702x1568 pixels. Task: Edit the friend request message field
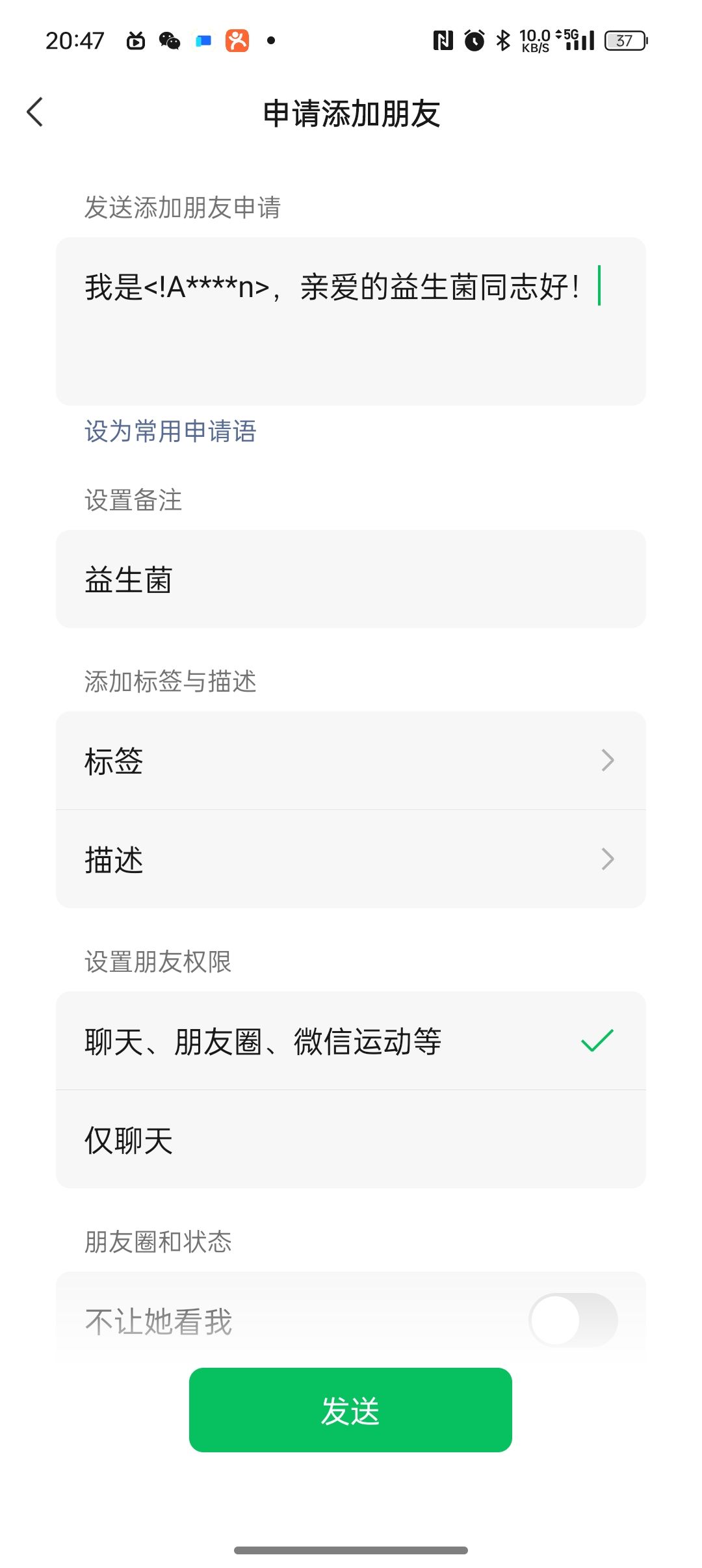coord(351,320)
